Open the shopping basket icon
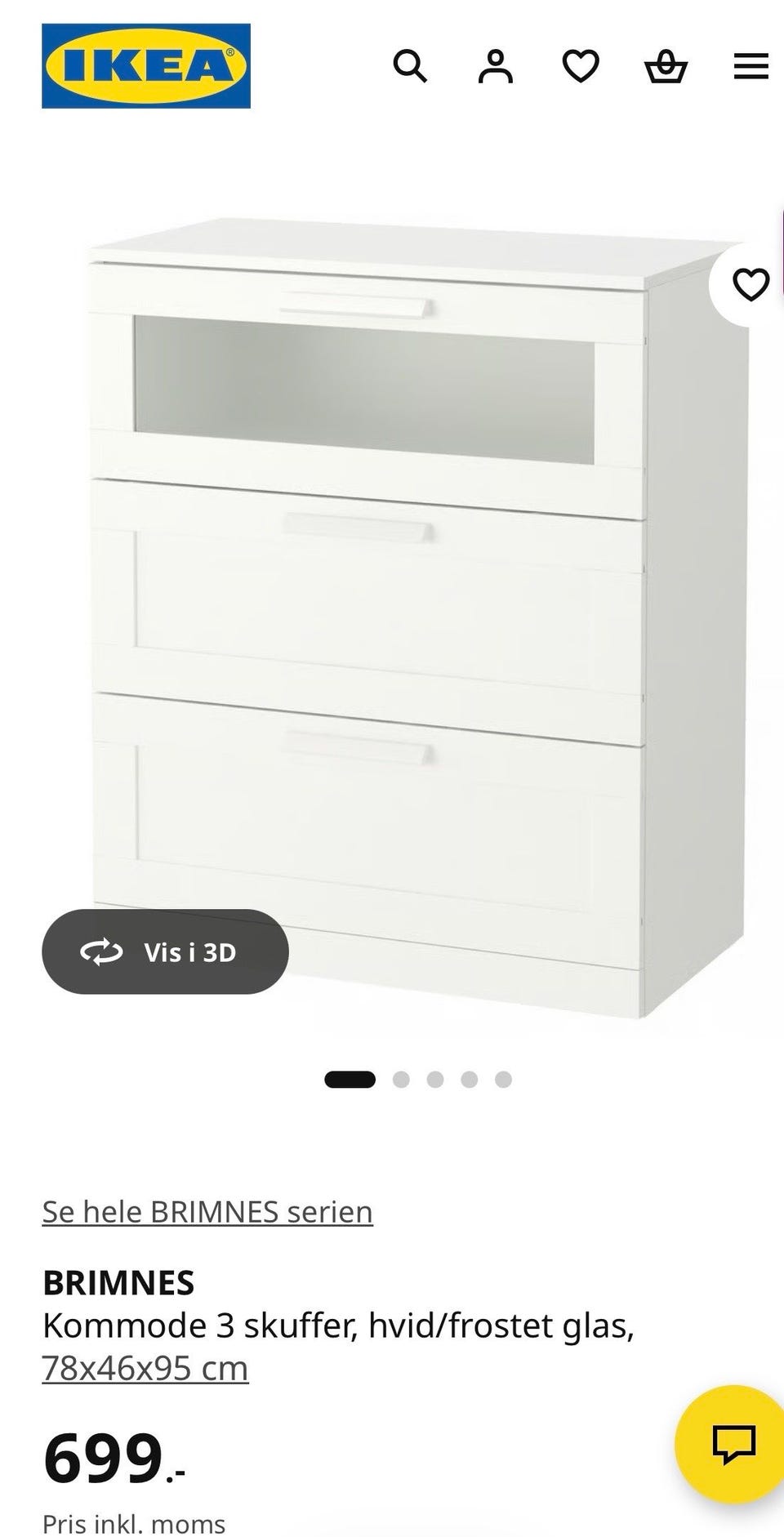Image resolution: width=784 pixels, height=1537 pixels. pos(667,66)
